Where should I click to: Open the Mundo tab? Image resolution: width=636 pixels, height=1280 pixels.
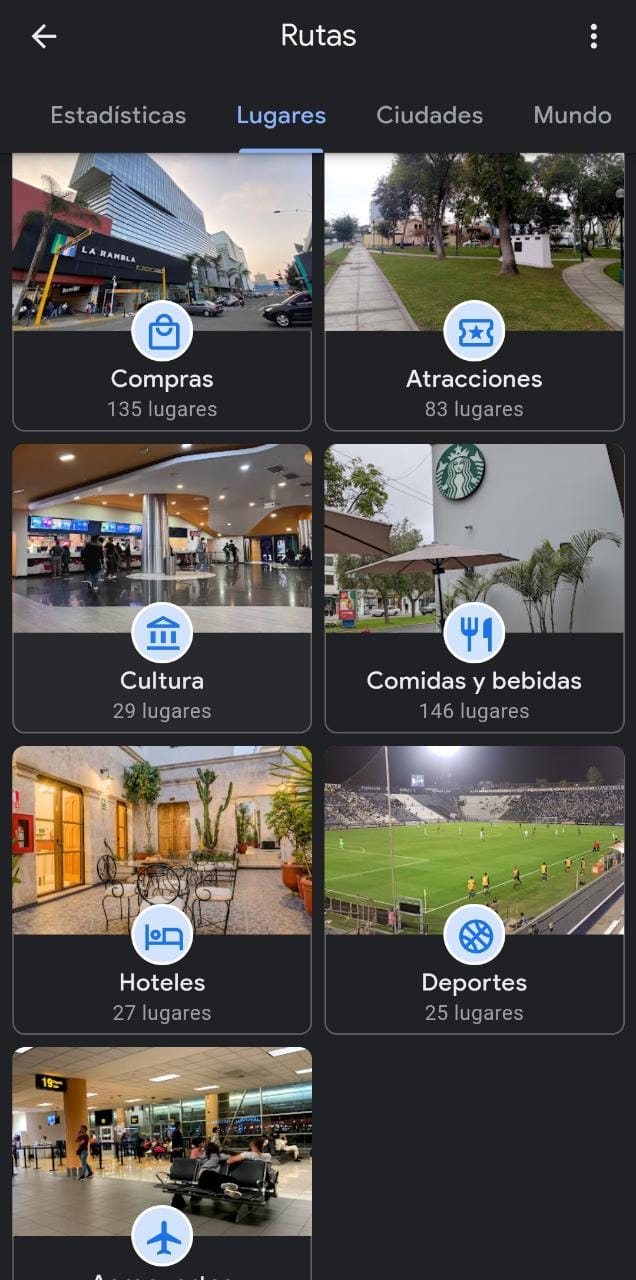point(572,115)
